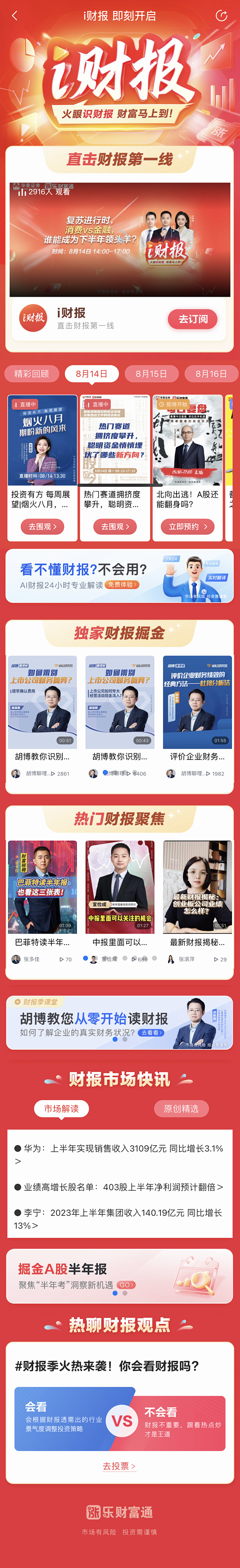The width and height of the screenshot is (240, 1568).
Task: Tap 去围观 under 投资有方 每周展望
Action: tap(42, 527)
